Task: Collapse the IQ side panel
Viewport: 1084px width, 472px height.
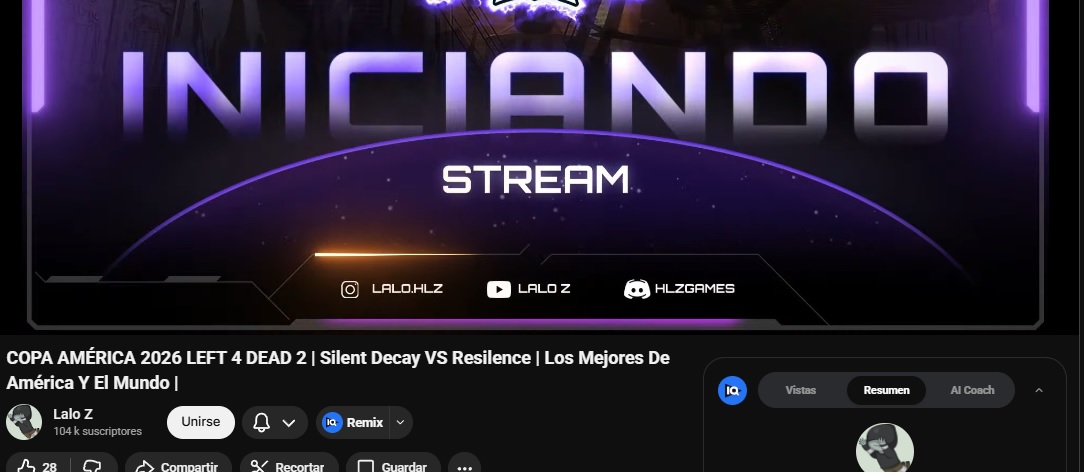Action: pyautogui.click(x=1038, y=390)
